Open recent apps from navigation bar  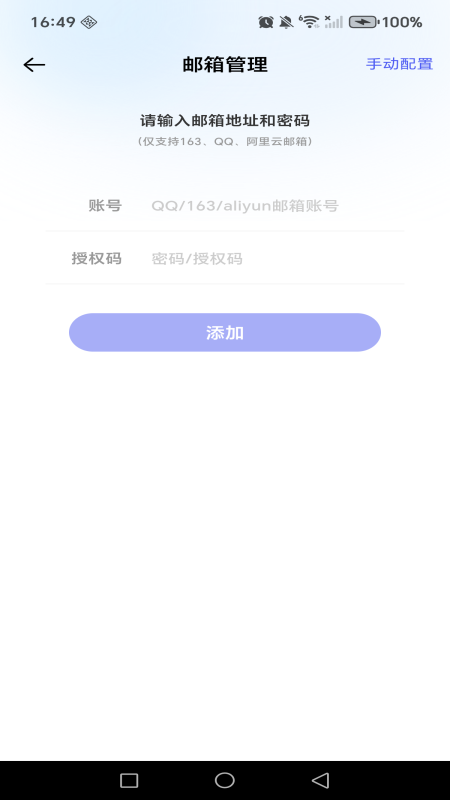[129, 781]
